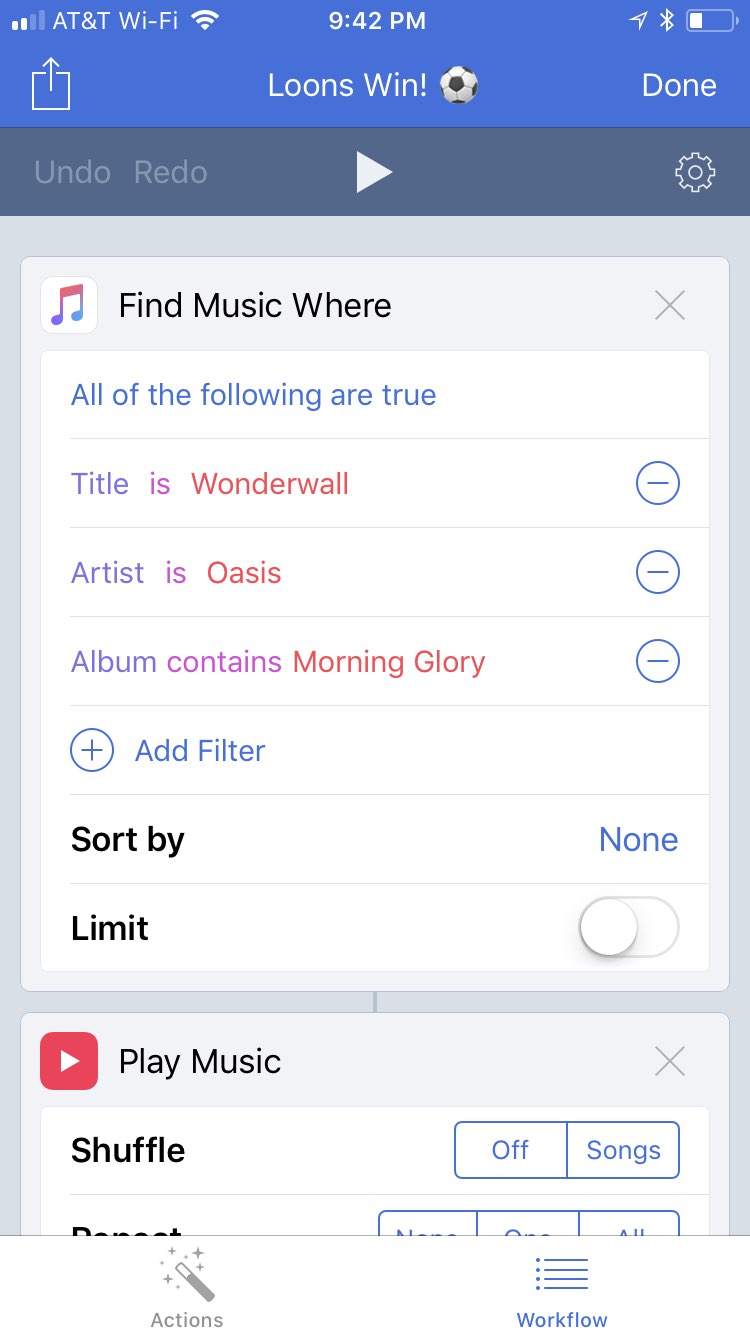Image resolution: width=750 pixels, height=1334 pixels.
Task: Set Shuffle to Off
Action: (510, 1150)
